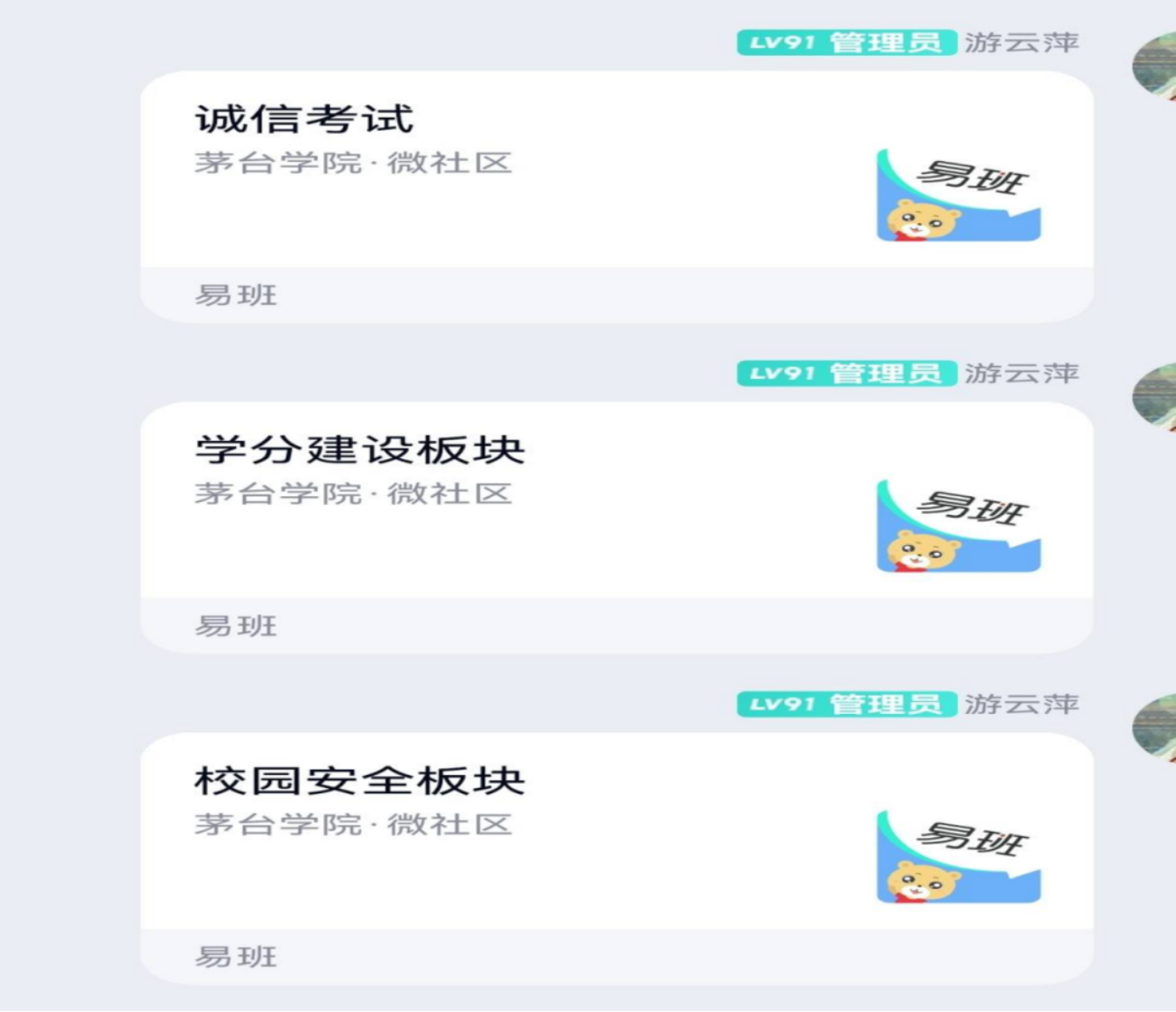Tap the avatar next to the 诚信考试 message
The image size is (1176, 1012).
point(1155,66)
